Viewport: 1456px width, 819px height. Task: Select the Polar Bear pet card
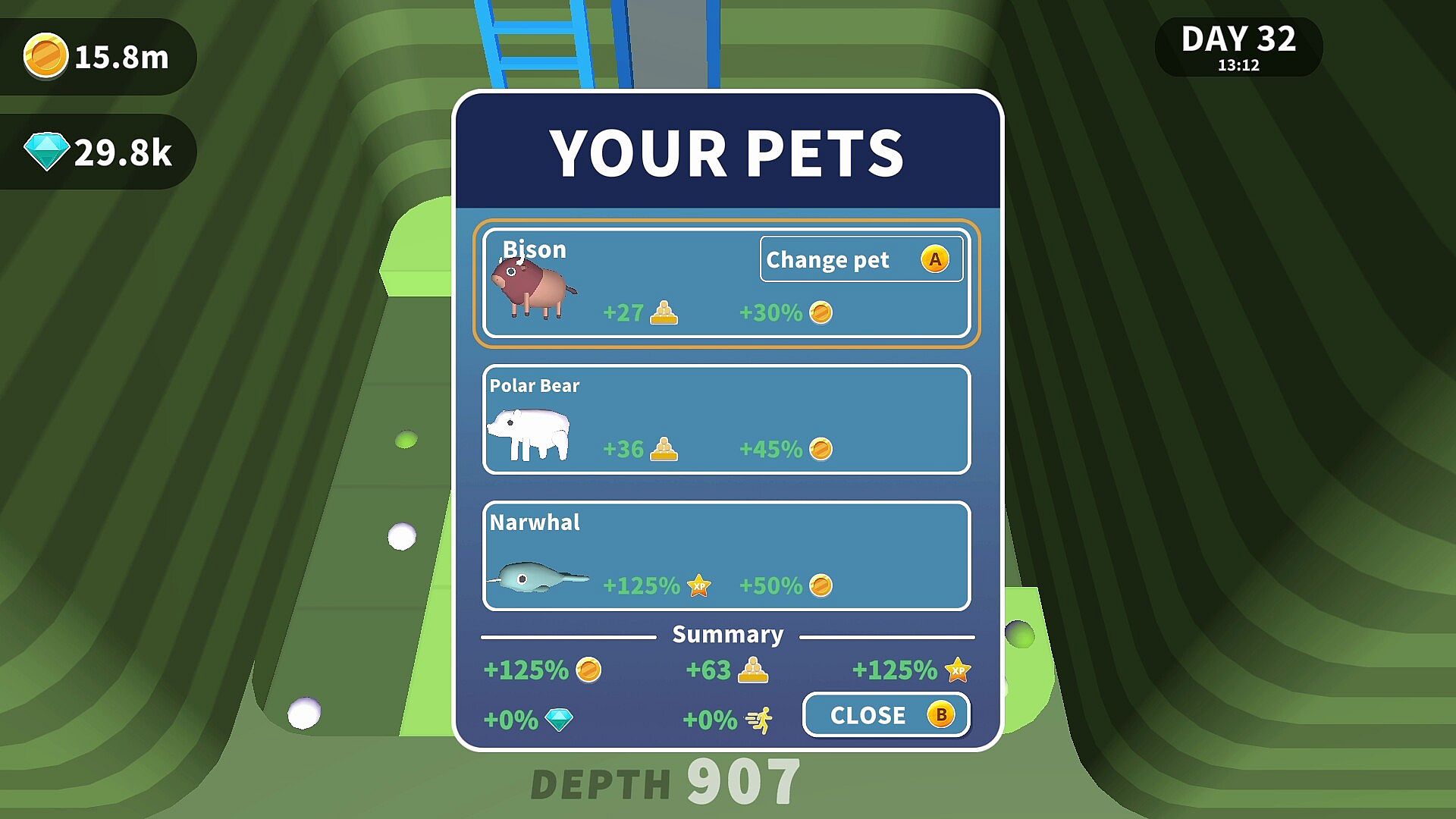click(x=726, y=419)
